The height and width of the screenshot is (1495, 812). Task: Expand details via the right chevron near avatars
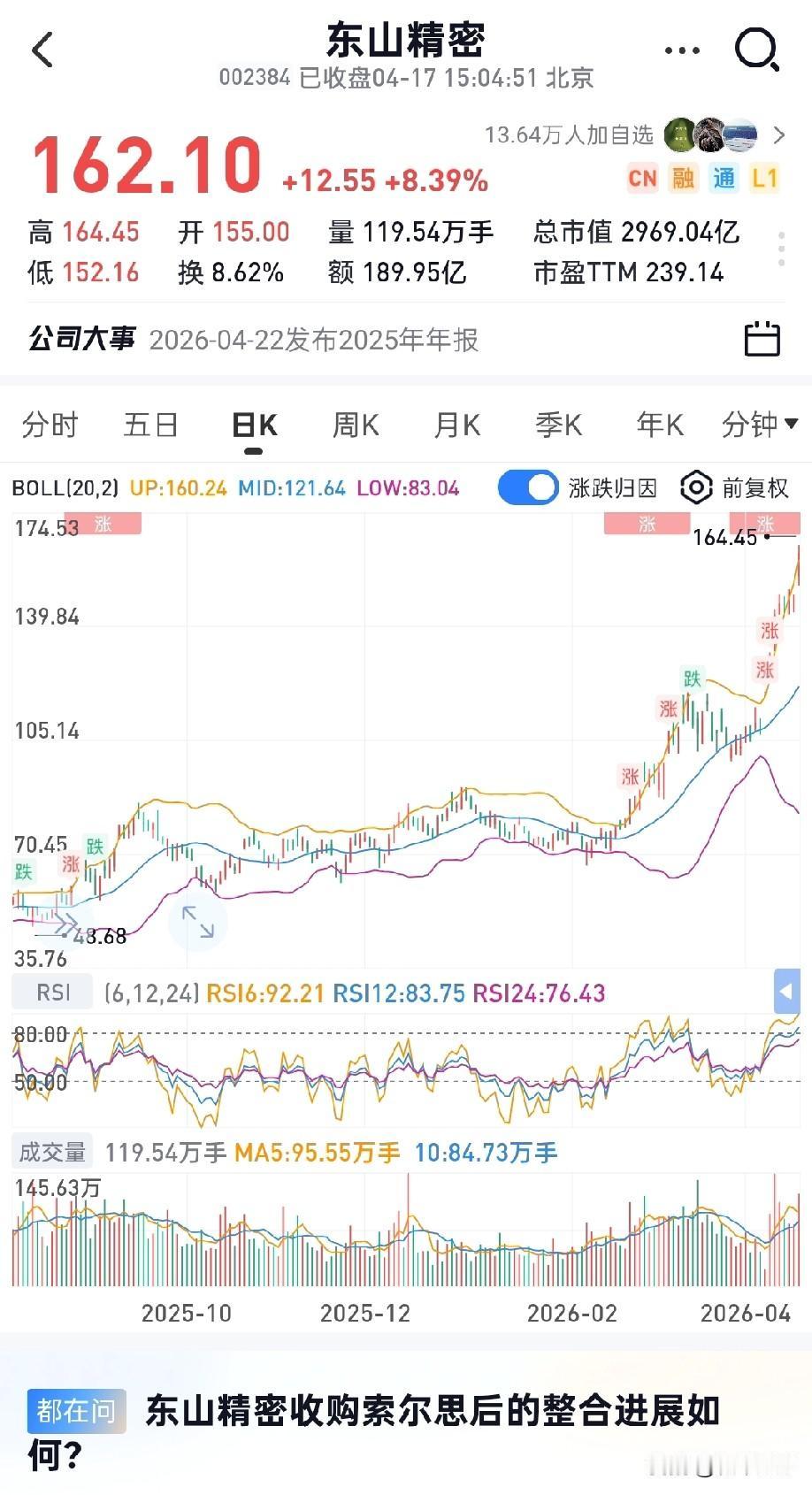(778, 134)
